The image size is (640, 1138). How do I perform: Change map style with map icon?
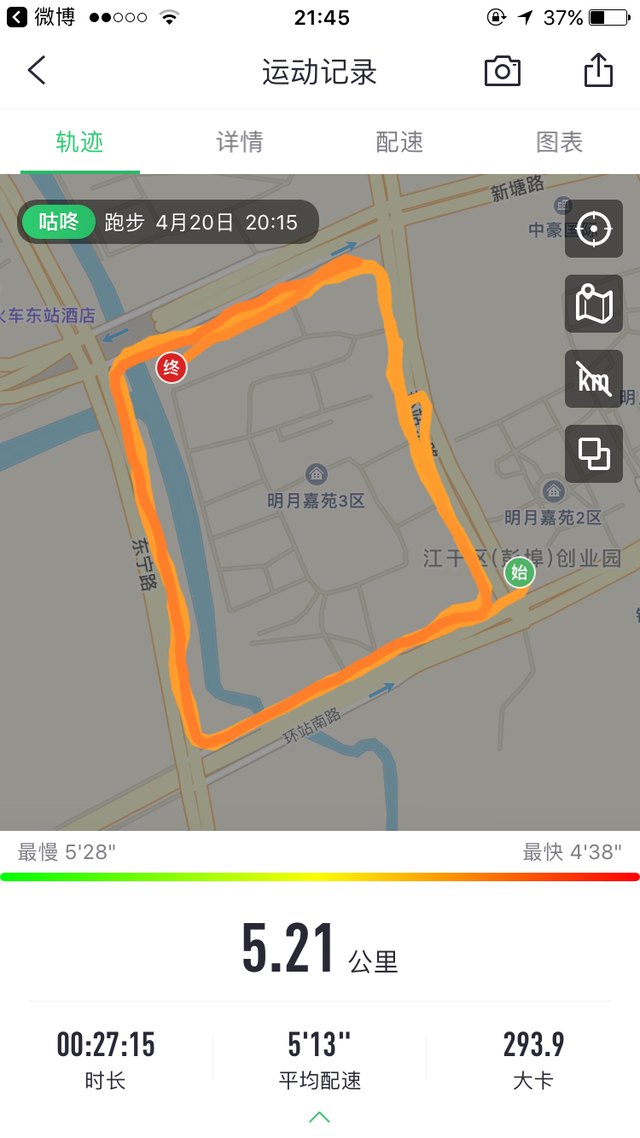pos(594,304)
